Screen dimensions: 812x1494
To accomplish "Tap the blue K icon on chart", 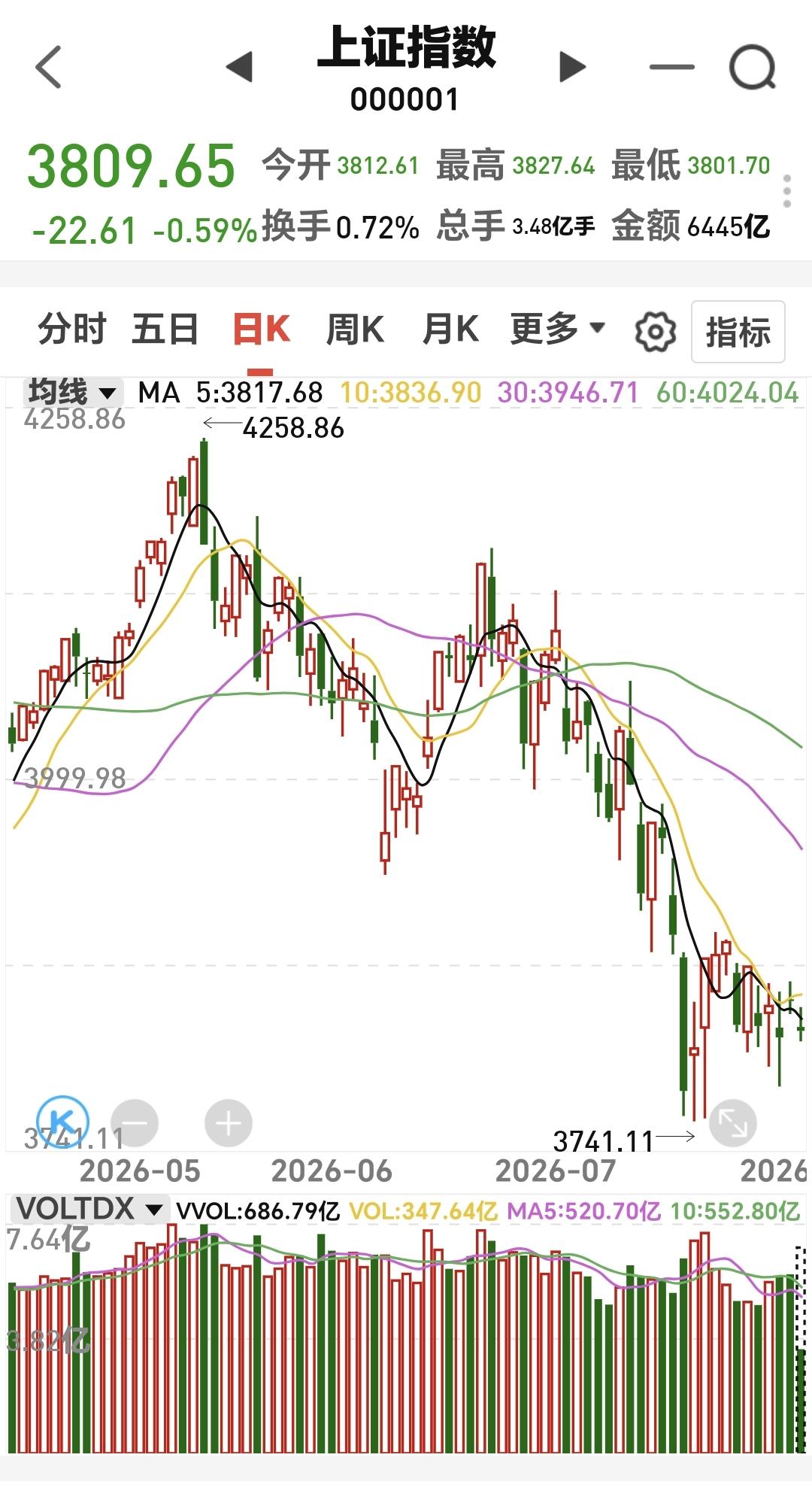I will point(63,1121).
